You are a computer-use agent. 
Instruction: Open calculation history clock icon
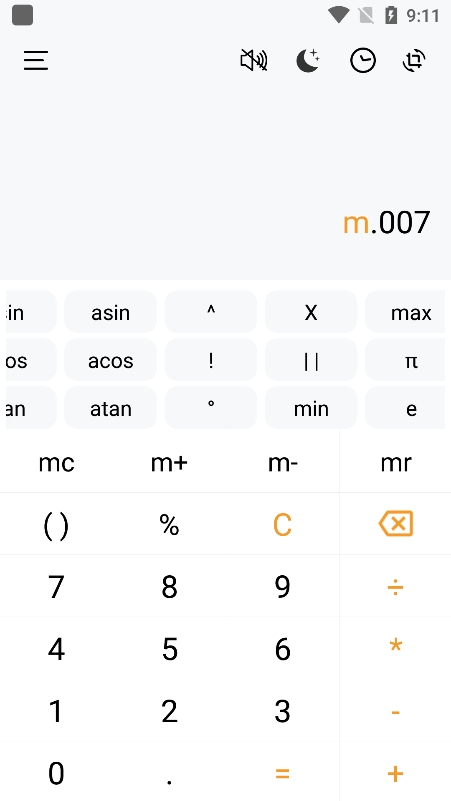pyautogui.click(x=363, y=60)
